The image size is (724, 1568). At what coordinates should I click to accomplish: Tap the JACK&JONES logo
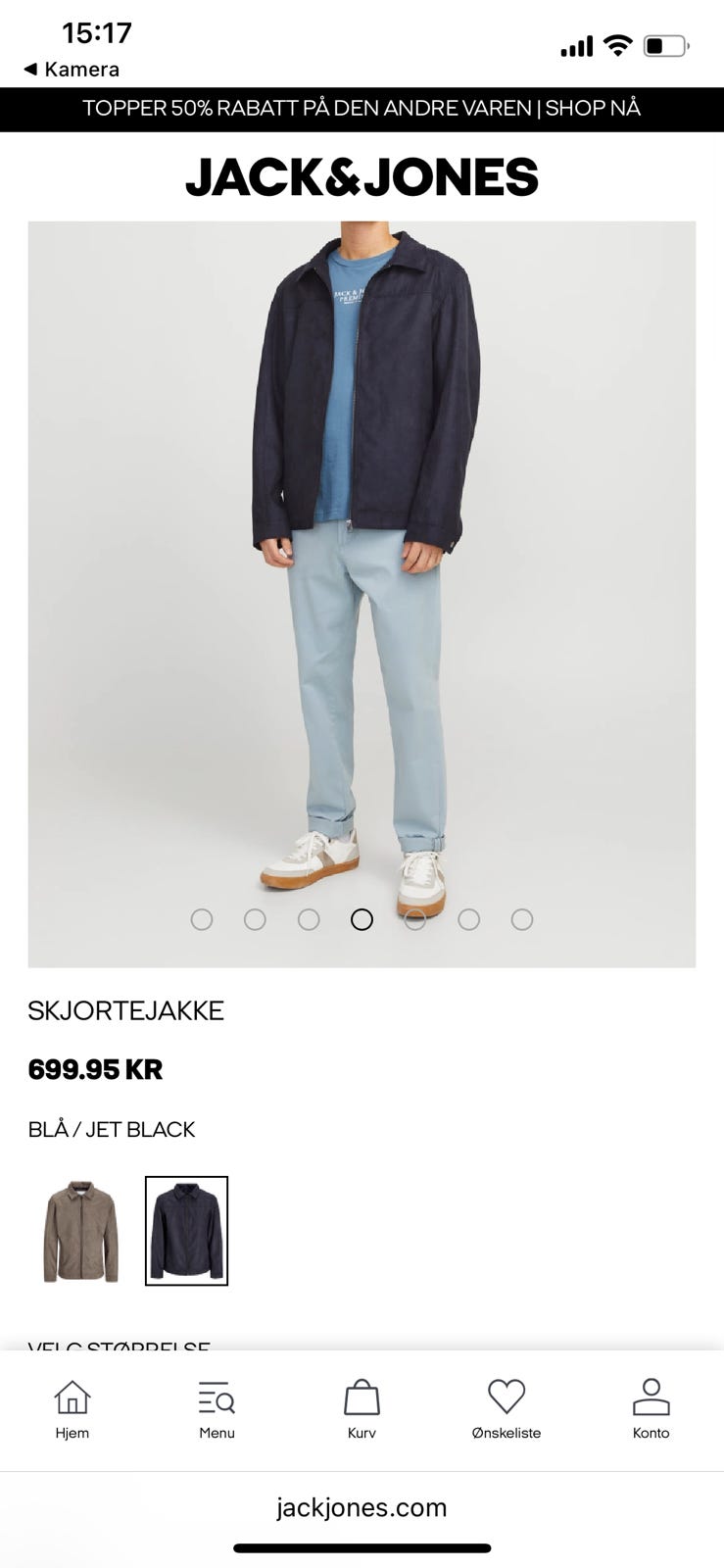click(362, 177)
